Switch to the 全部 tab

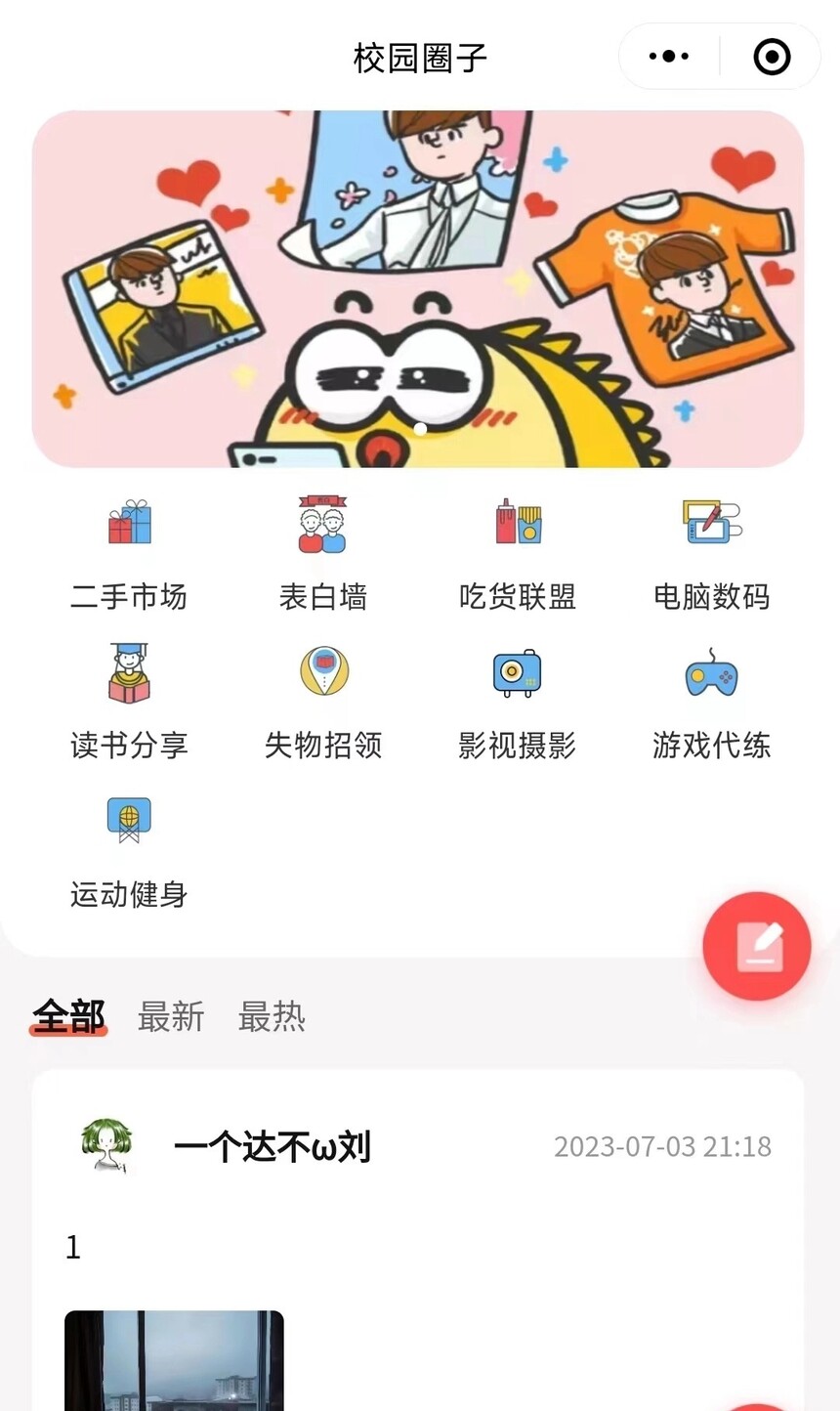click(x=68, y=1017)
